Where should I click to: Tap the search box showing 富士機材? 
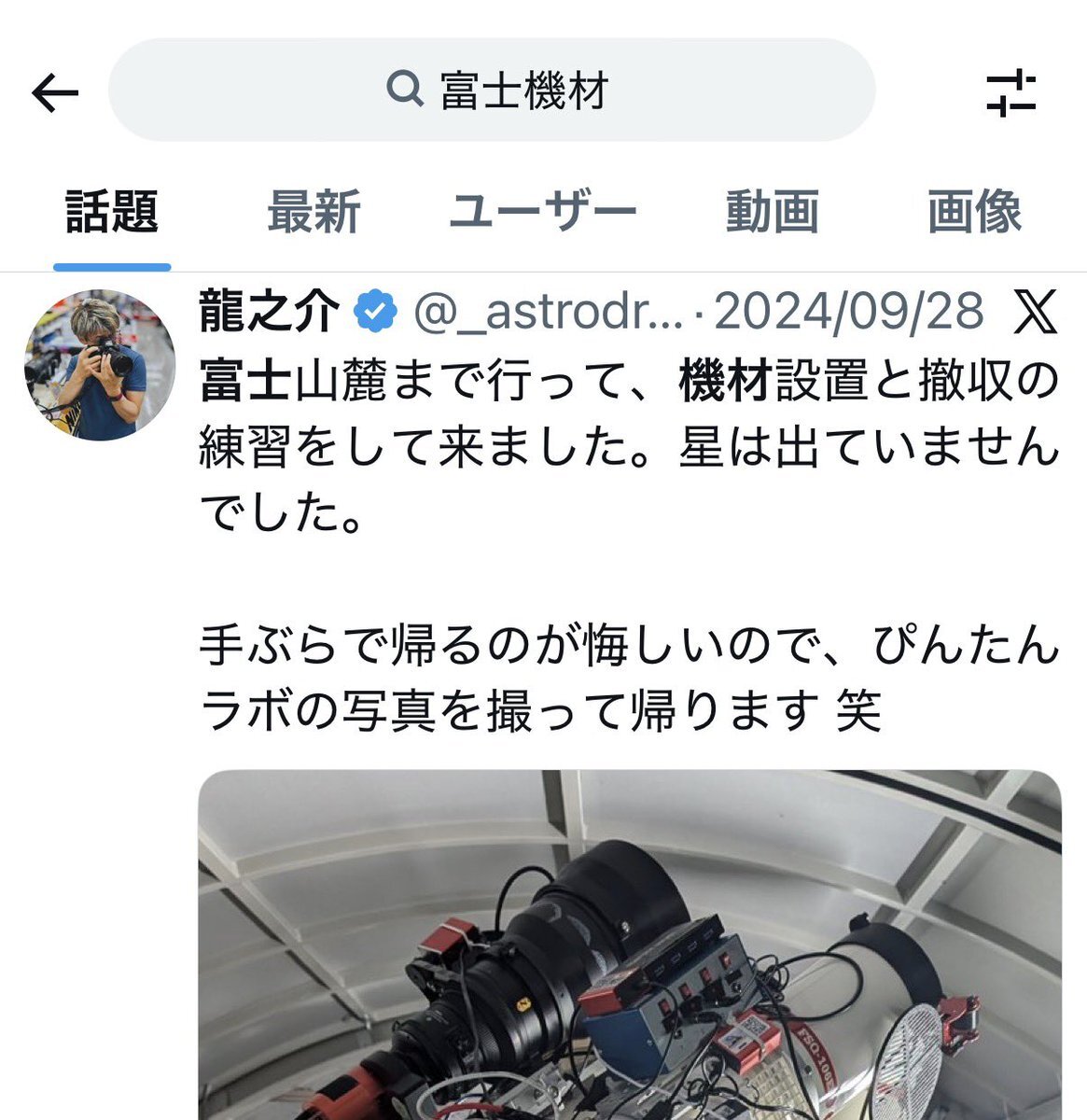492,91
